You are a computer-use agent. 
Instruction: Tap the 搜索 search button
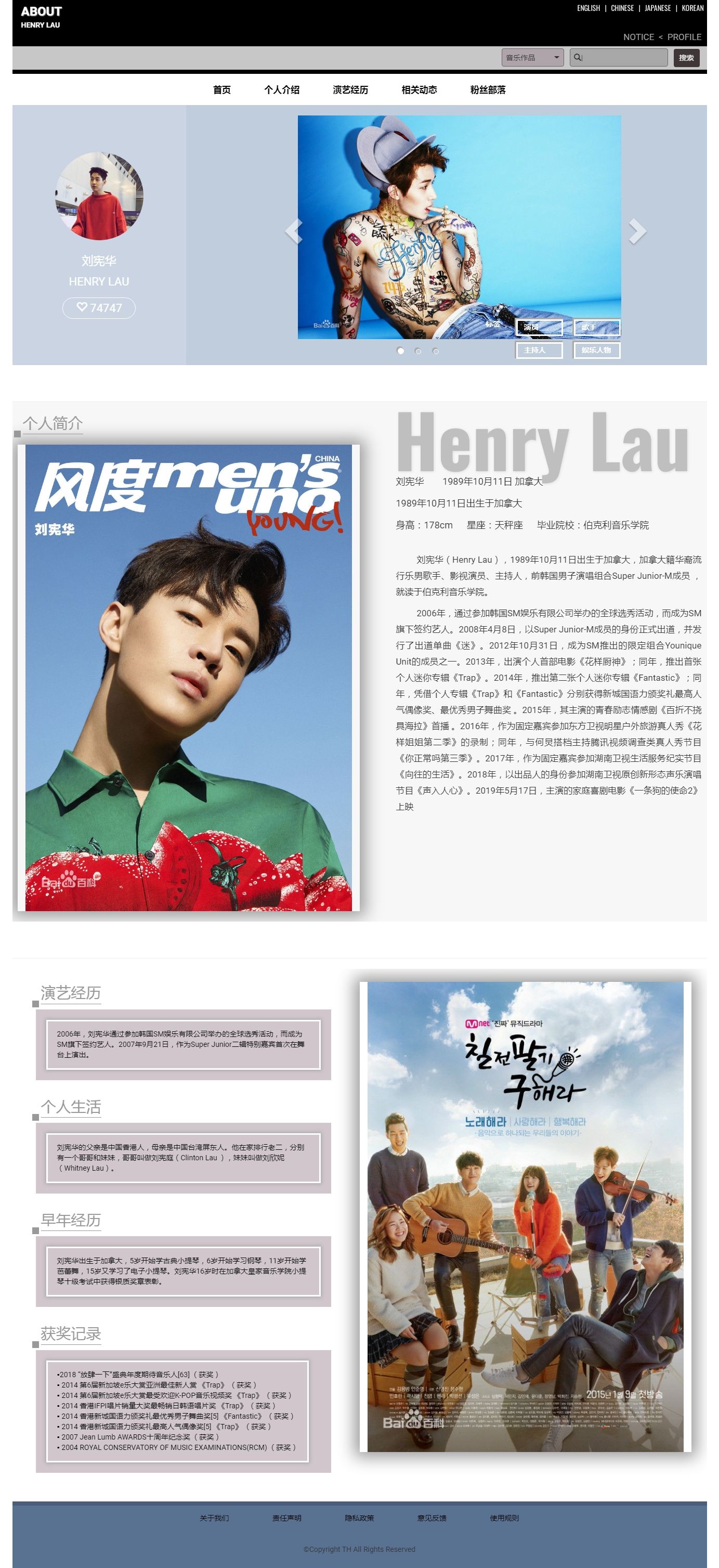coord(686,57)
